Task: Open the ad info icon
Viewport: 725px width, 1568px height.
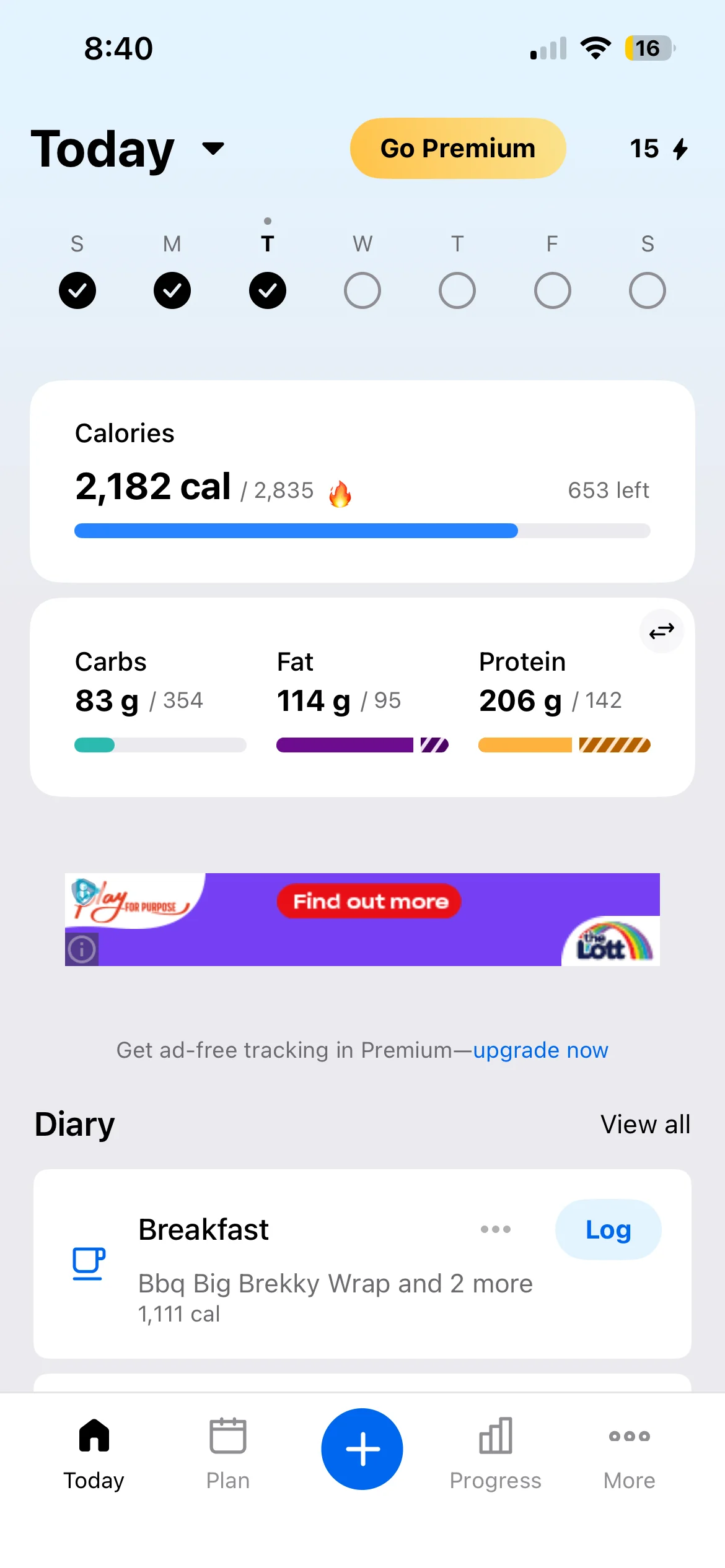Action: click(x=82, y=949)
